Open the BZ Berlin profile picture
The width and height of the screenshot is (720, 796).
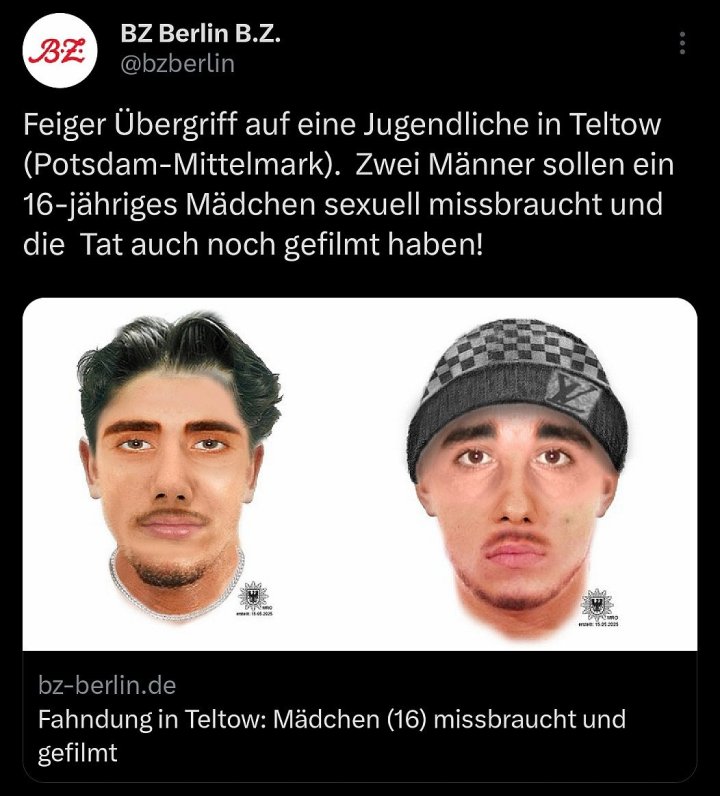coord(59,50)
